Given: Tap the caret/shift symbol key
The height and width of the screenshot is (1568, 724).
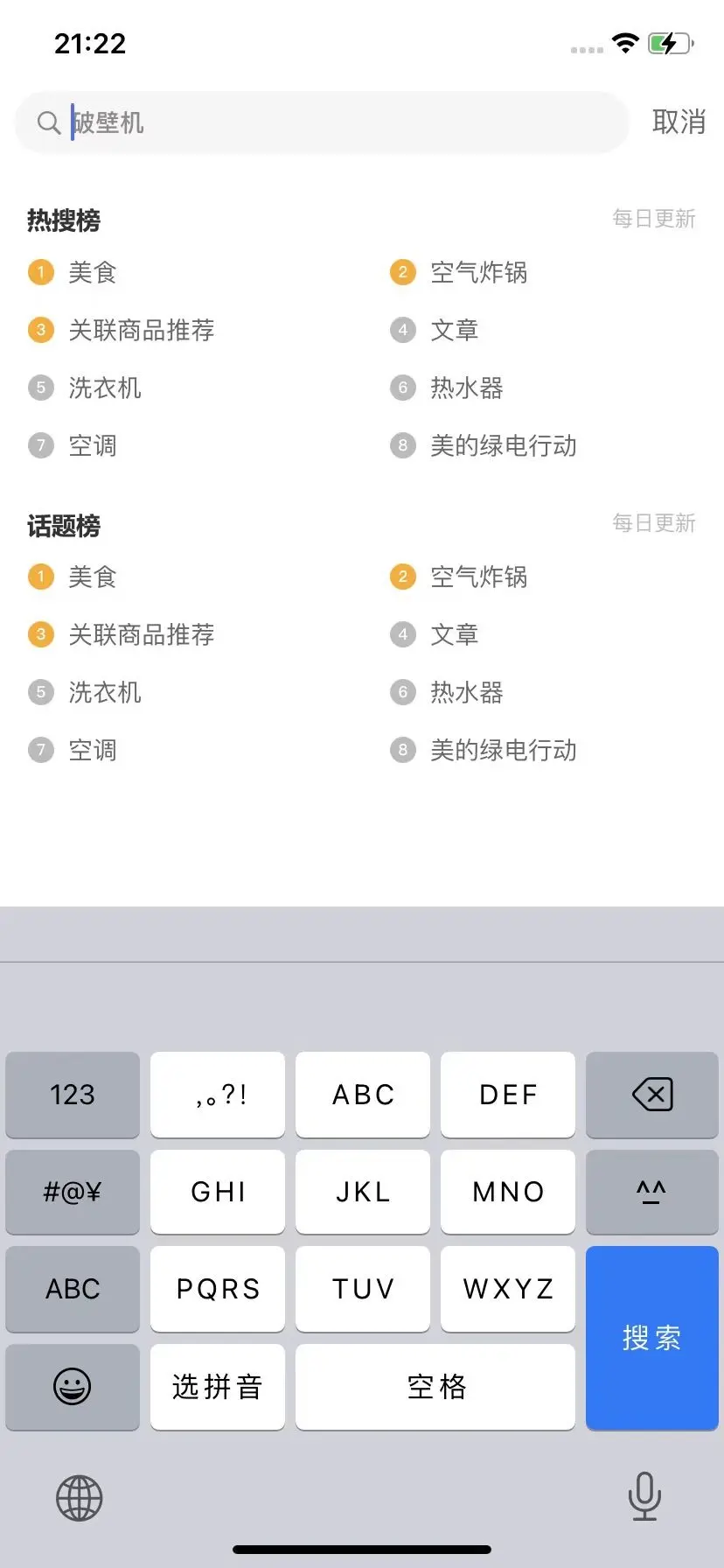Looking at the screenshot, I should (651, 1192).
